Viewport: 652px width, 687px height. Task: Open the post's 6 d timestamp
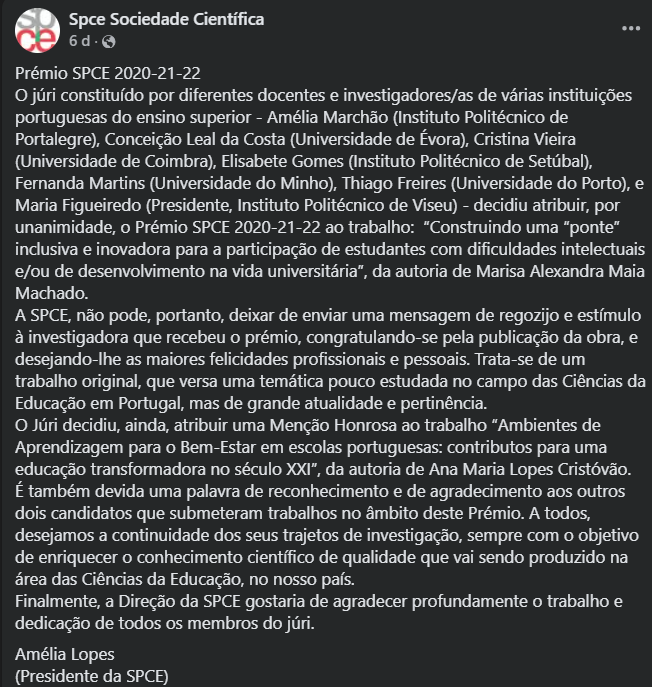click(80, 41)
